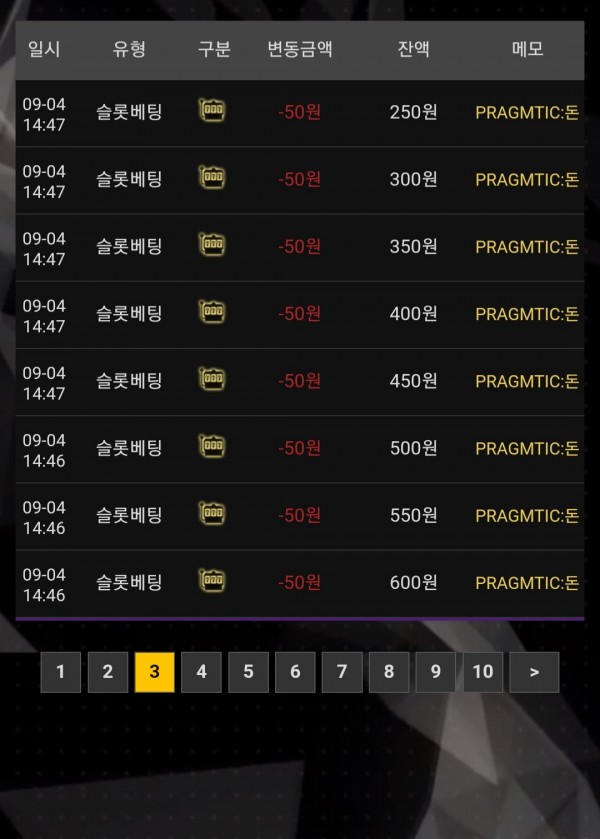The height and width of the screenshot is (839, 600).
Task: Jump to page 10 of the history
Action: point(483,672)
